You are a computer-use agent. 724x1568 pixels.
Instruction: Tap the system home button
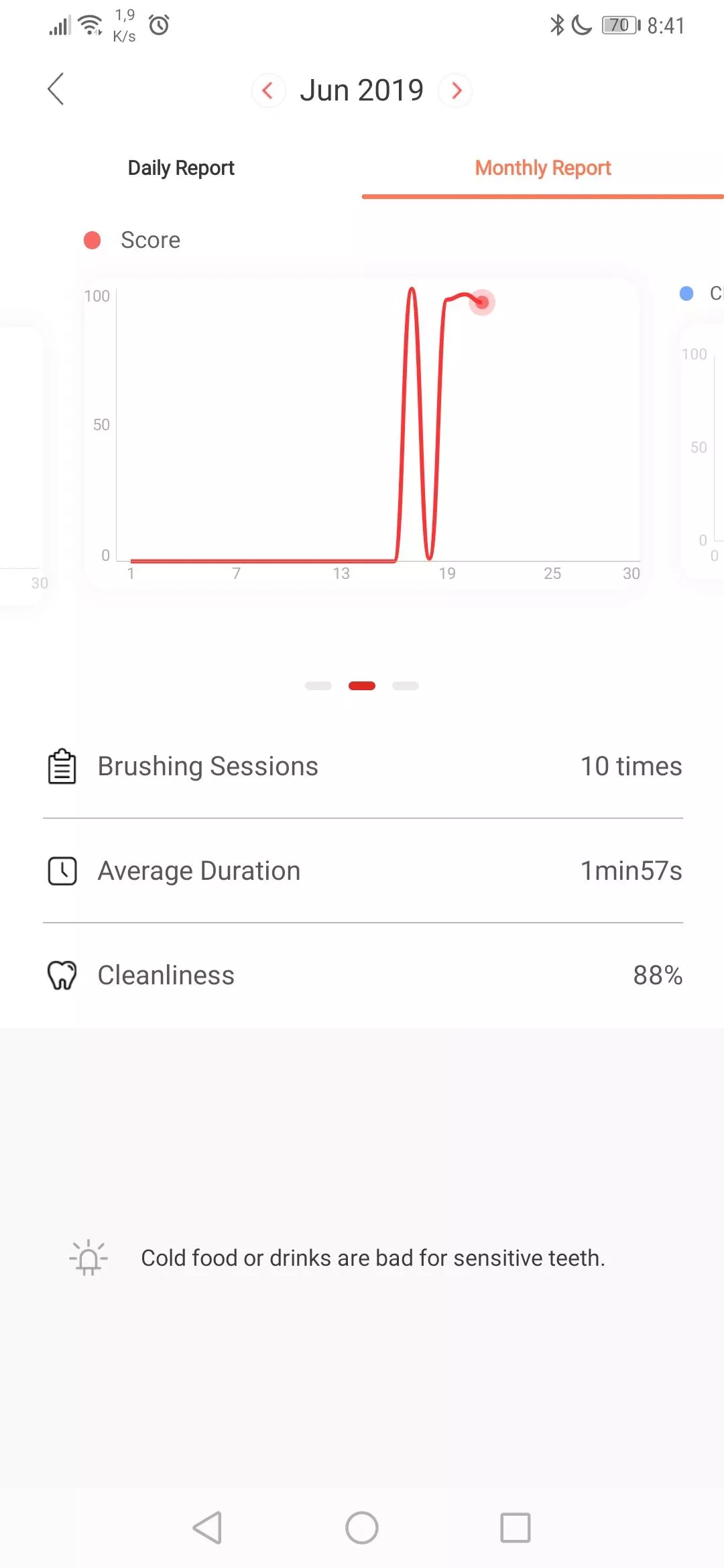click(362, 1528)
